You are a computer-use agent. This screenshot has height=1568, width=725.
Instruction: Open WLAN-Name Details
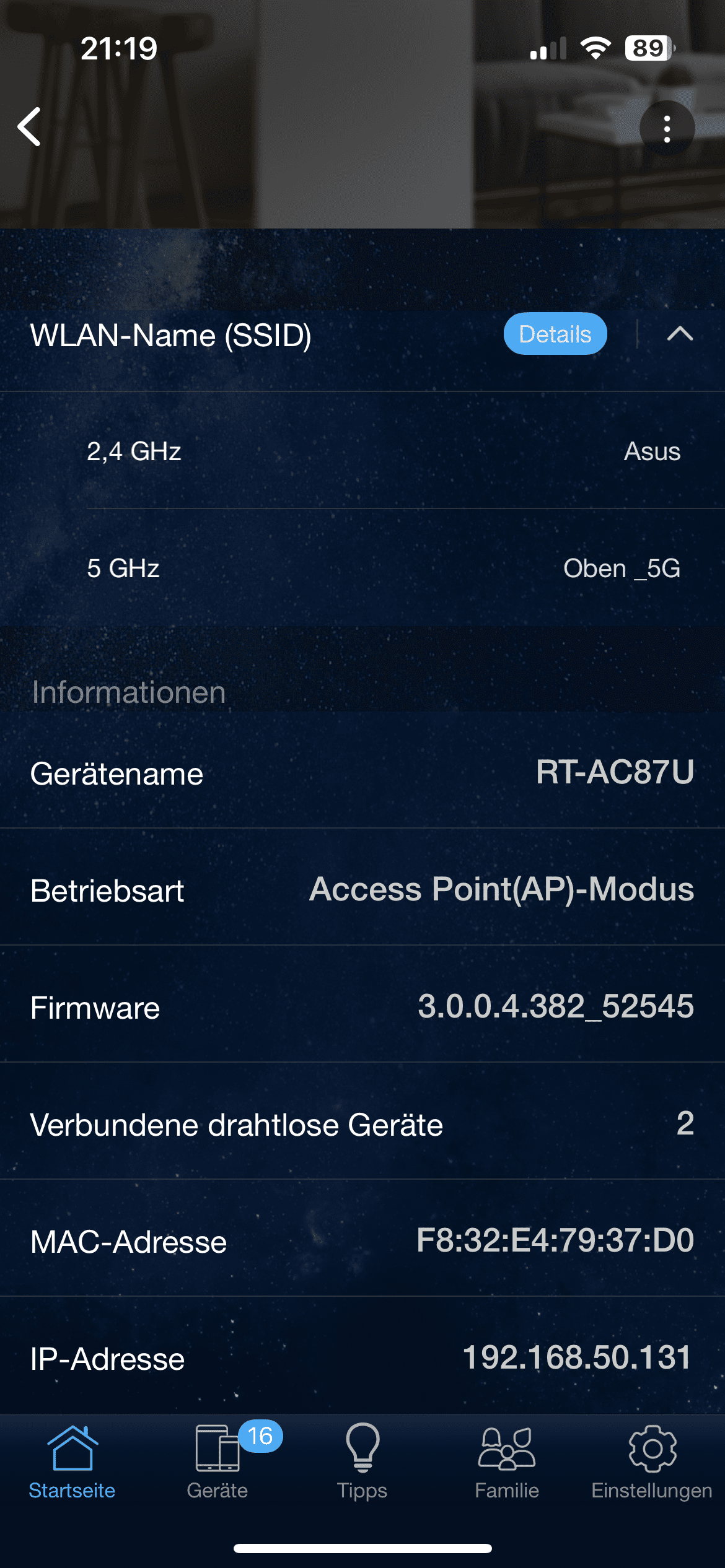555,334
